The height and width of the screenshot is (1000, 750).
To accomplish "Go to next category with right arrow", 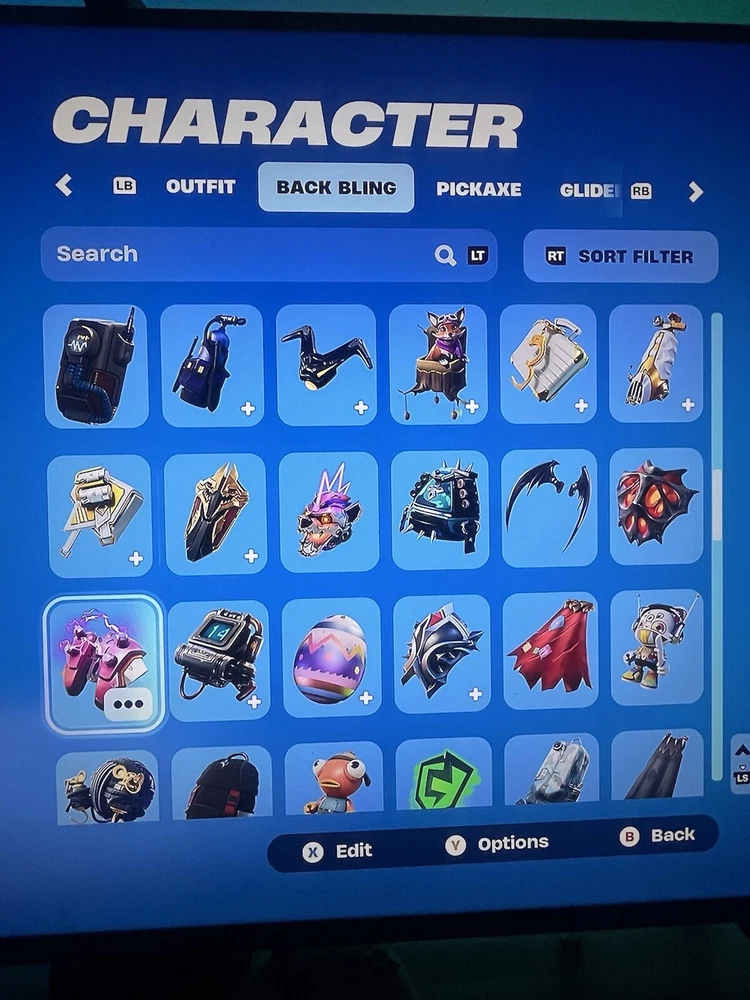I will [x=696, y=191].
